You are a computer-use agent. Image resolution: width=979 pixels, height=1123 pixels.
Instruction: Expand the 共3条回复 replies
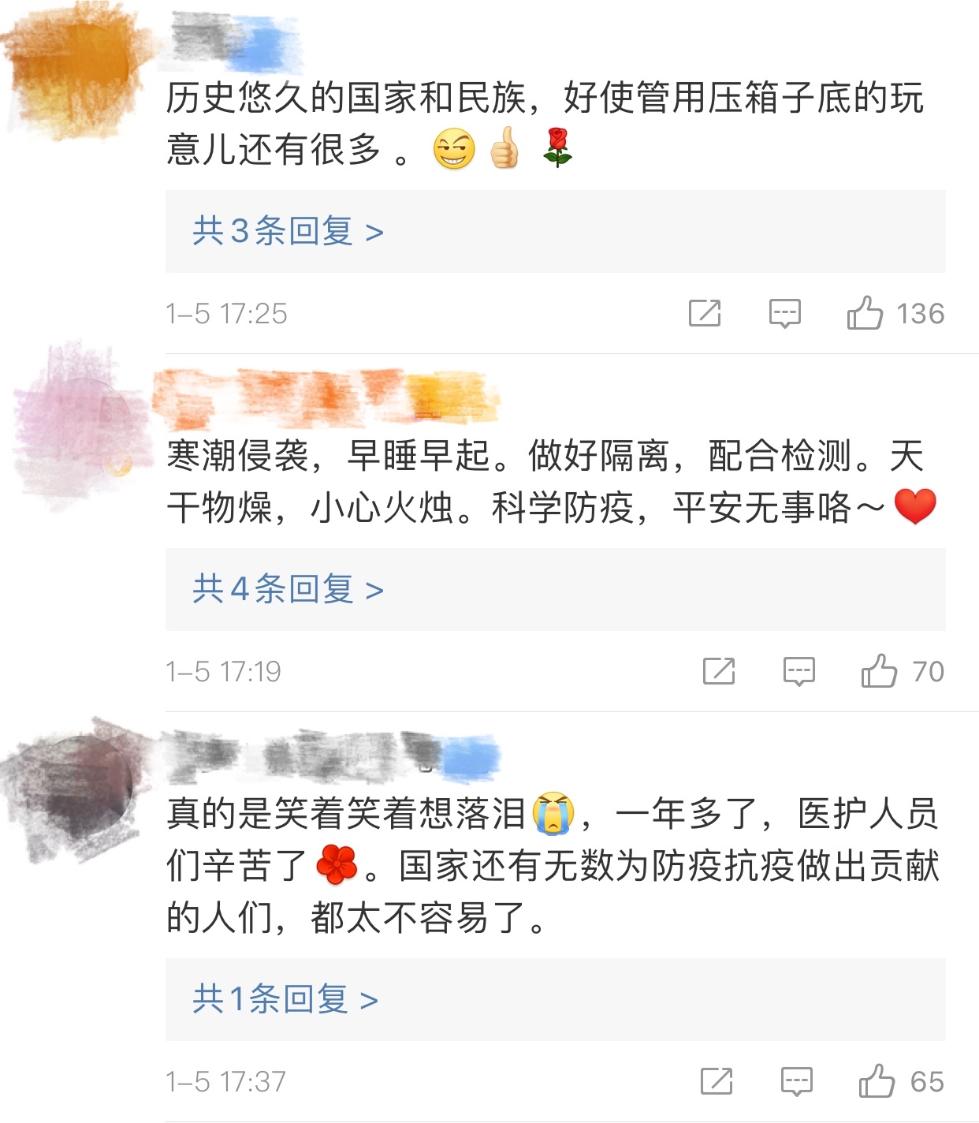coord(288,232)
